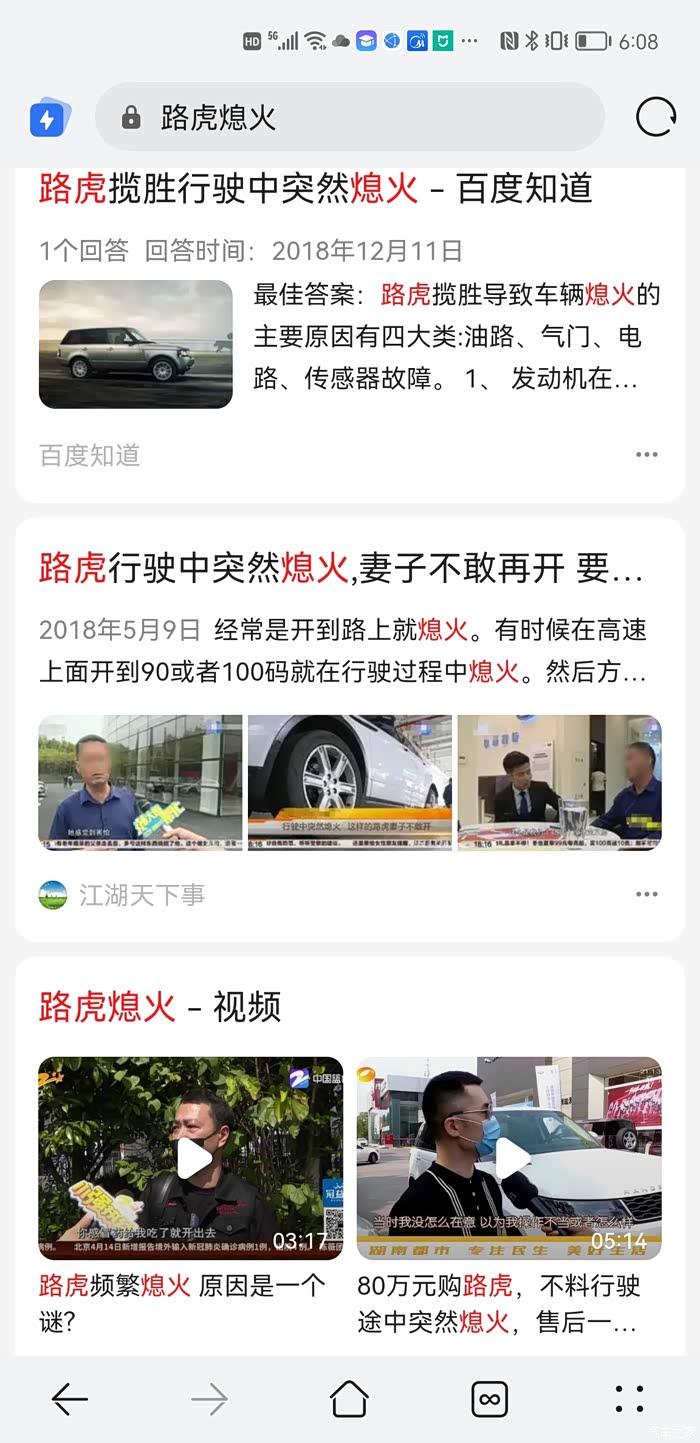Tap the blue lightning icon beside address bar
The height and width of the screenshot is (1443, 700).
pos(49,120)
